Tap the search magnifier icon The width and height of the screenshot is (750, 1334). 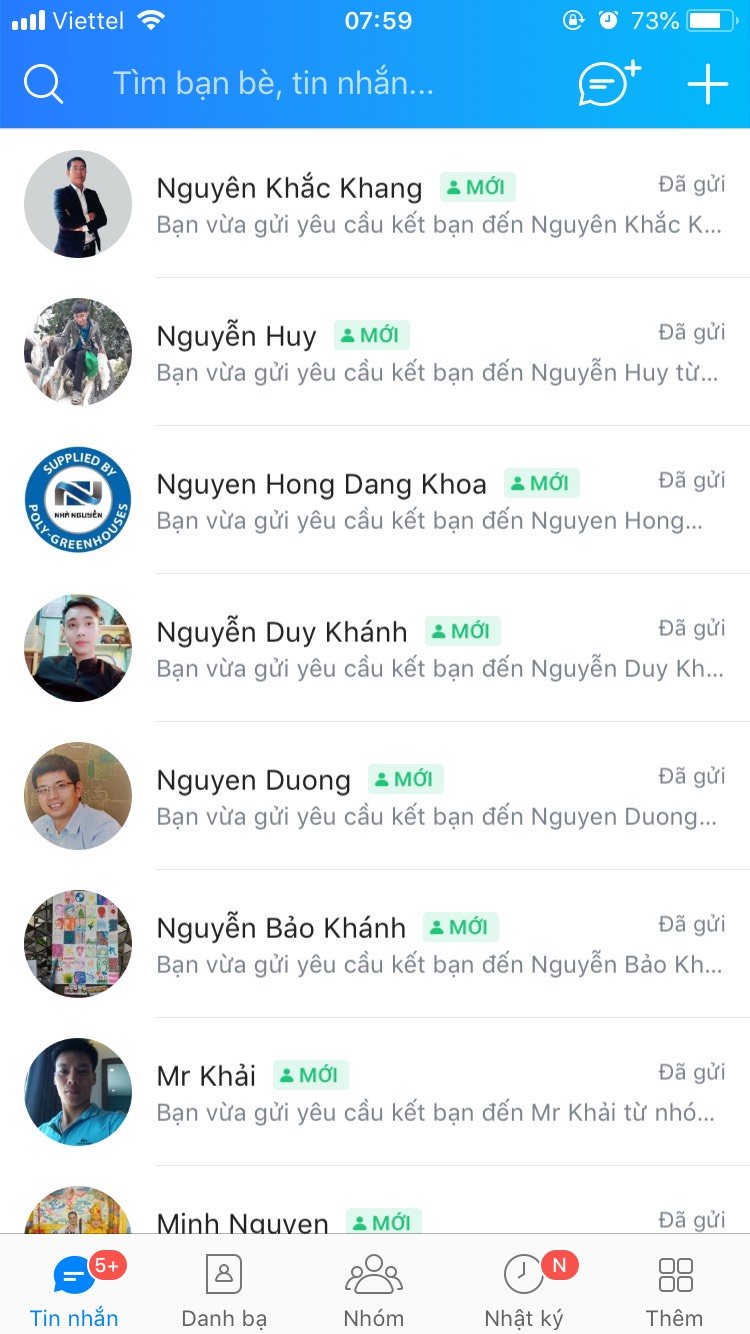tap(43, 84)
